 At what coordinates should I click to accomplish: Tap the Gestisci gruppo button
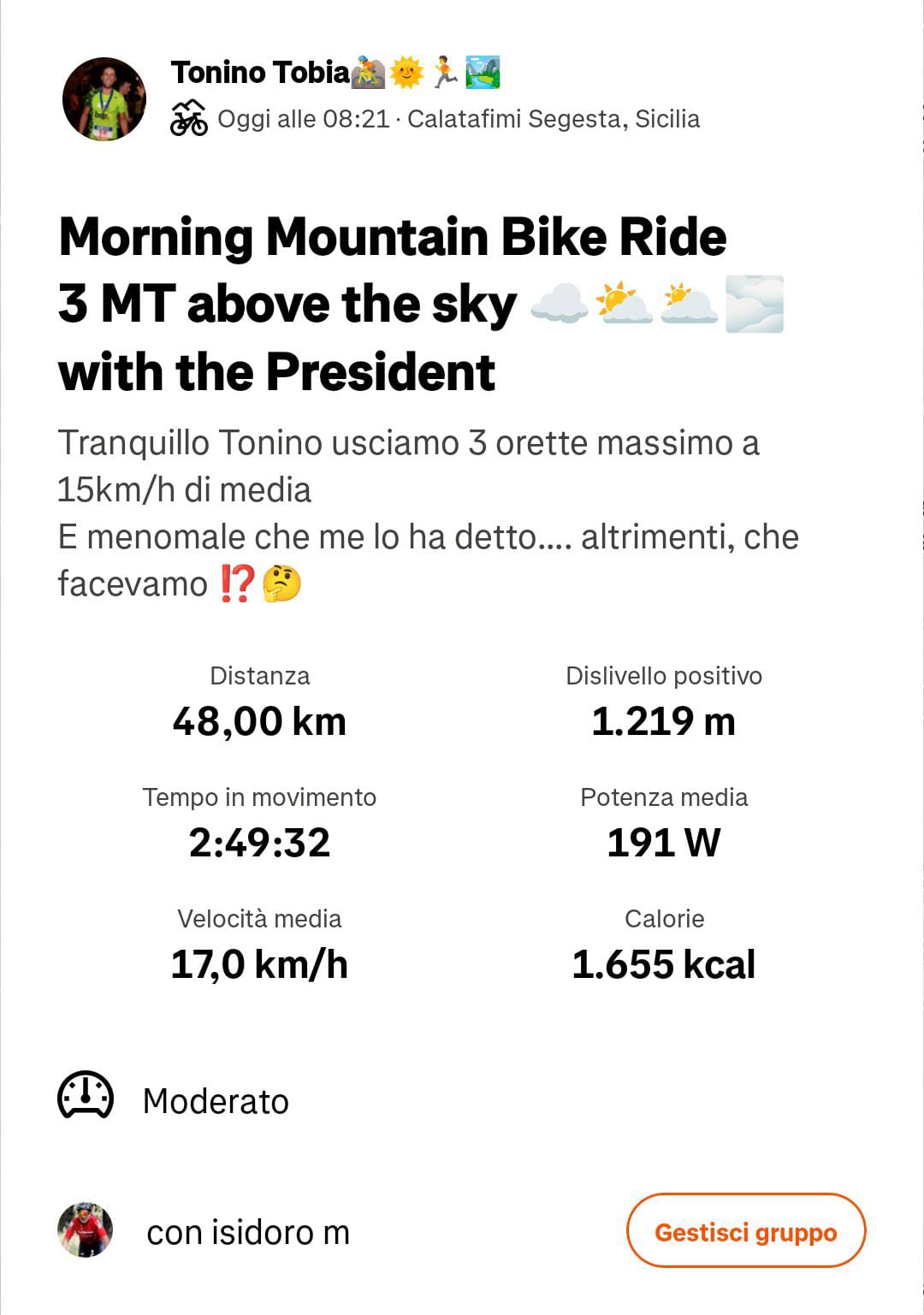(745, 1231)
